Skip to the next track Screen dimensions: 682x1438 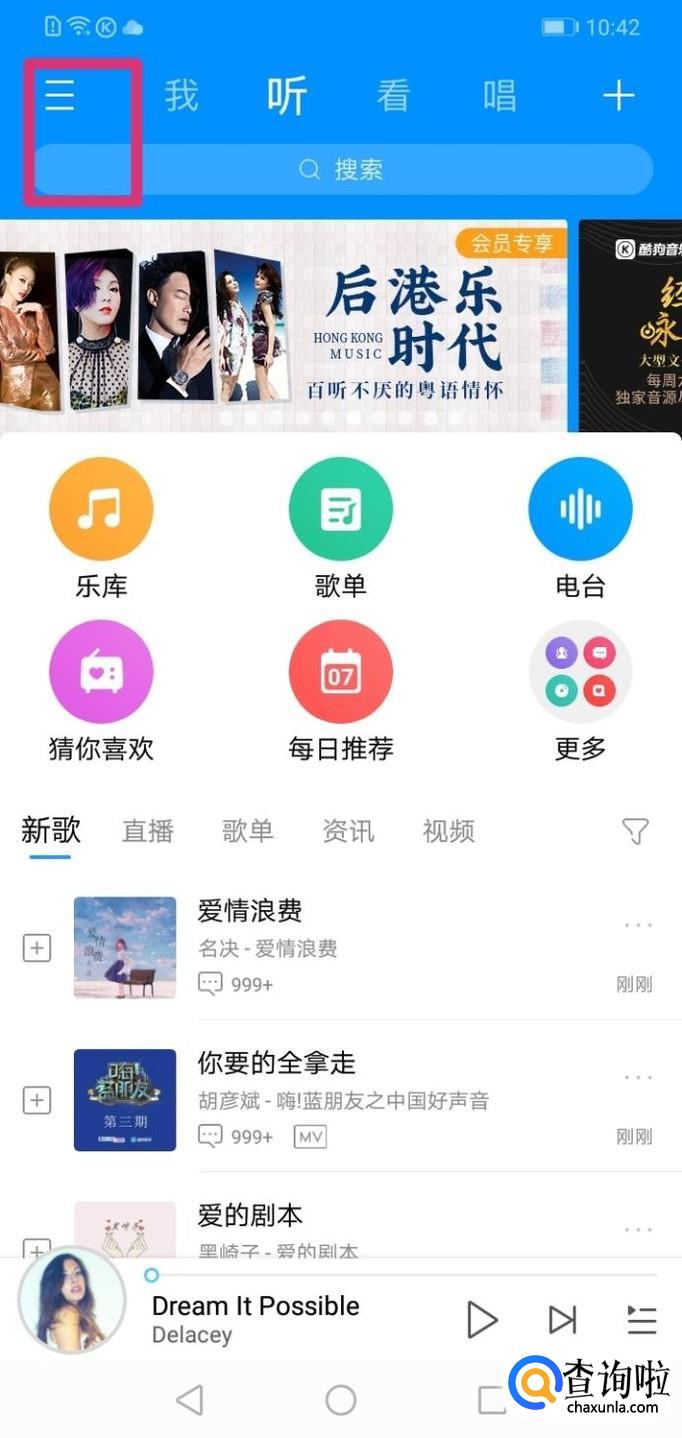[x=563, y=1320]
